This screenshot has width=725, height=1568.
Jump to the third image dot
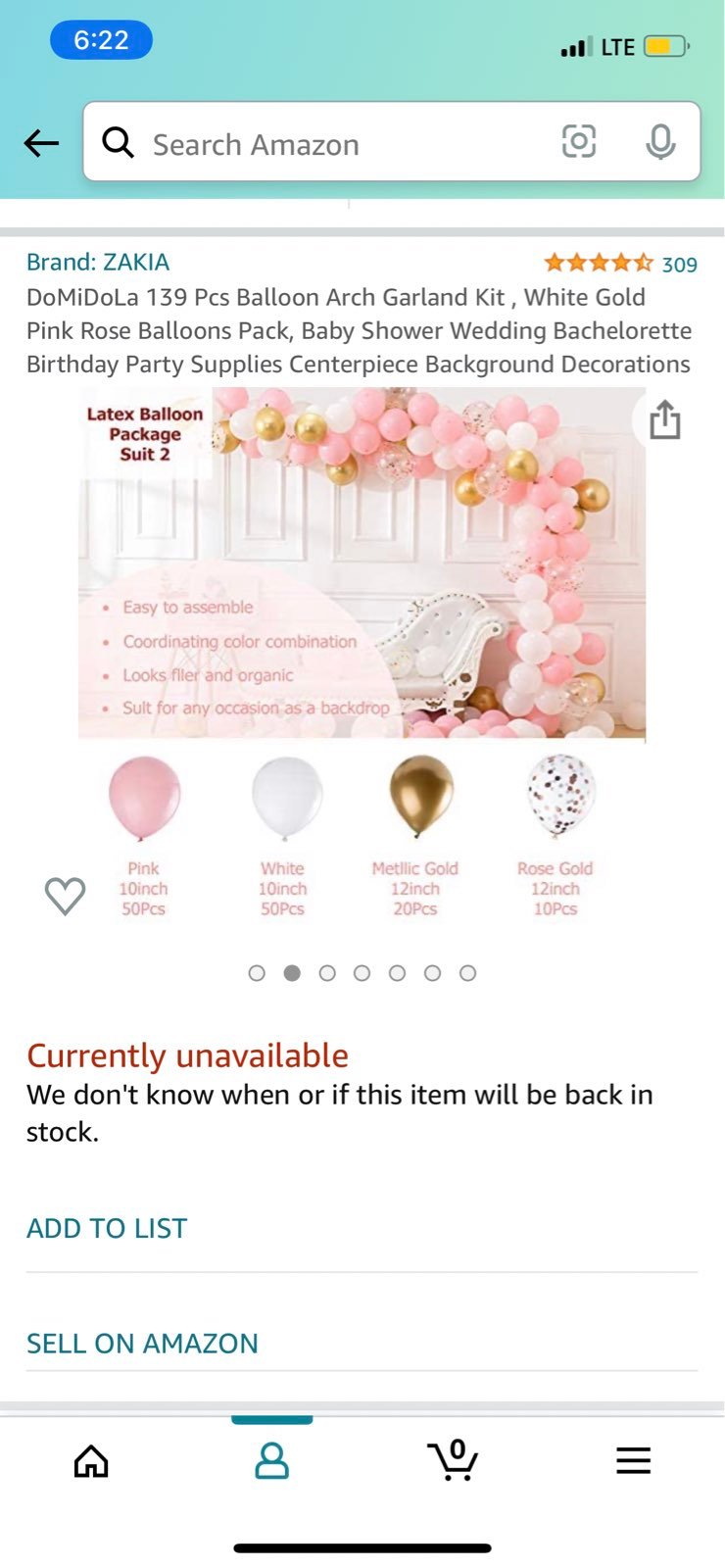click(x=327, y=973)
